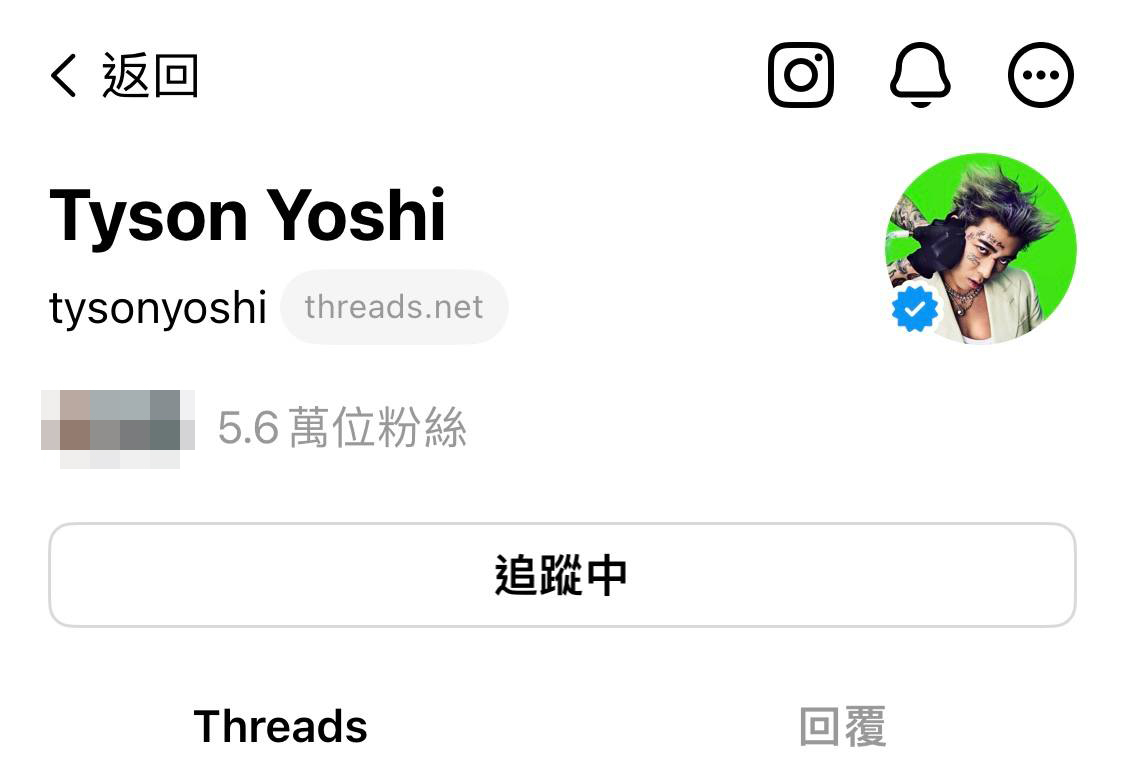Viewport: 1125px width, 781px height.
Task: Tap the 追蹤中 following button
Action: (562, 575)
